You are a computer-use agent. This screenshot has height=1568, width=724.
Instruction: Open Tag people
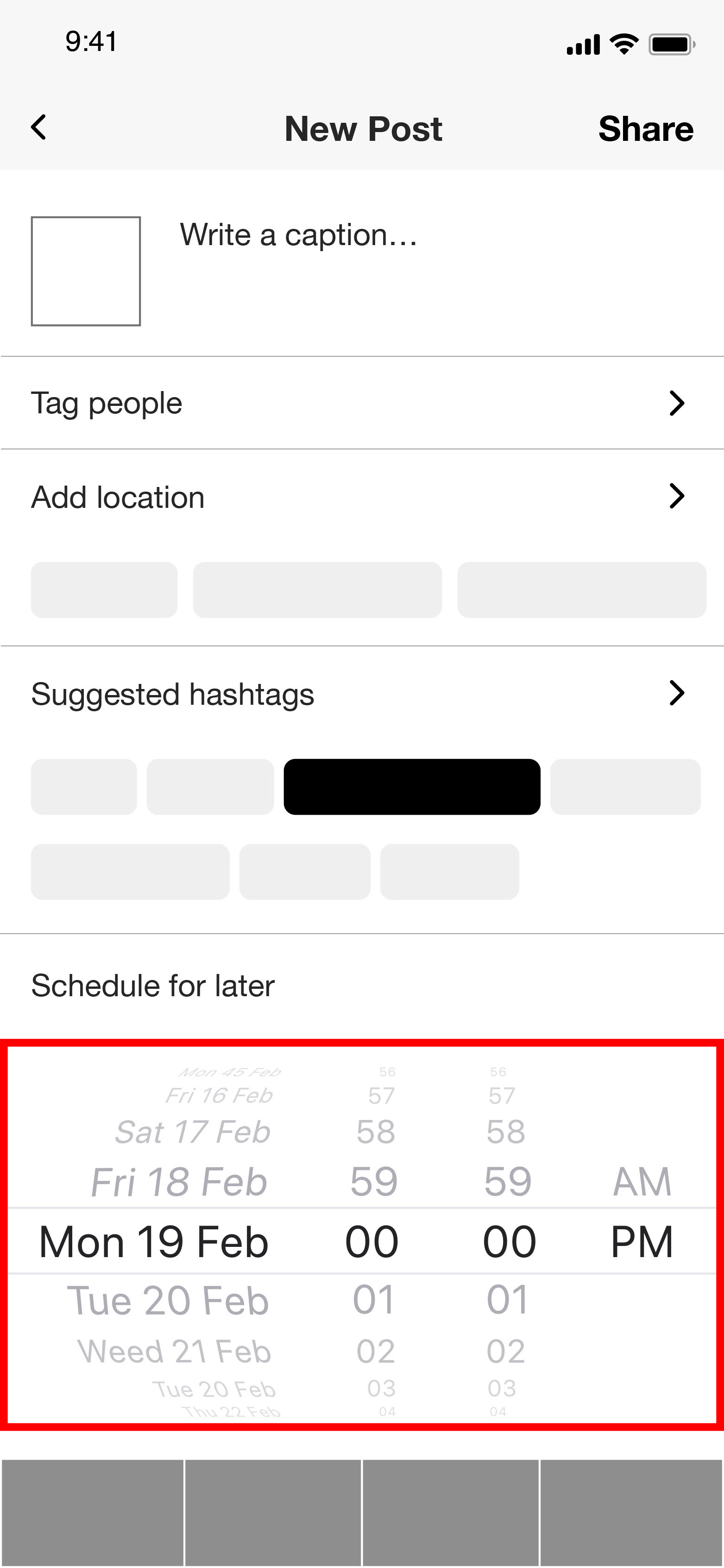[x=362, y=403]
